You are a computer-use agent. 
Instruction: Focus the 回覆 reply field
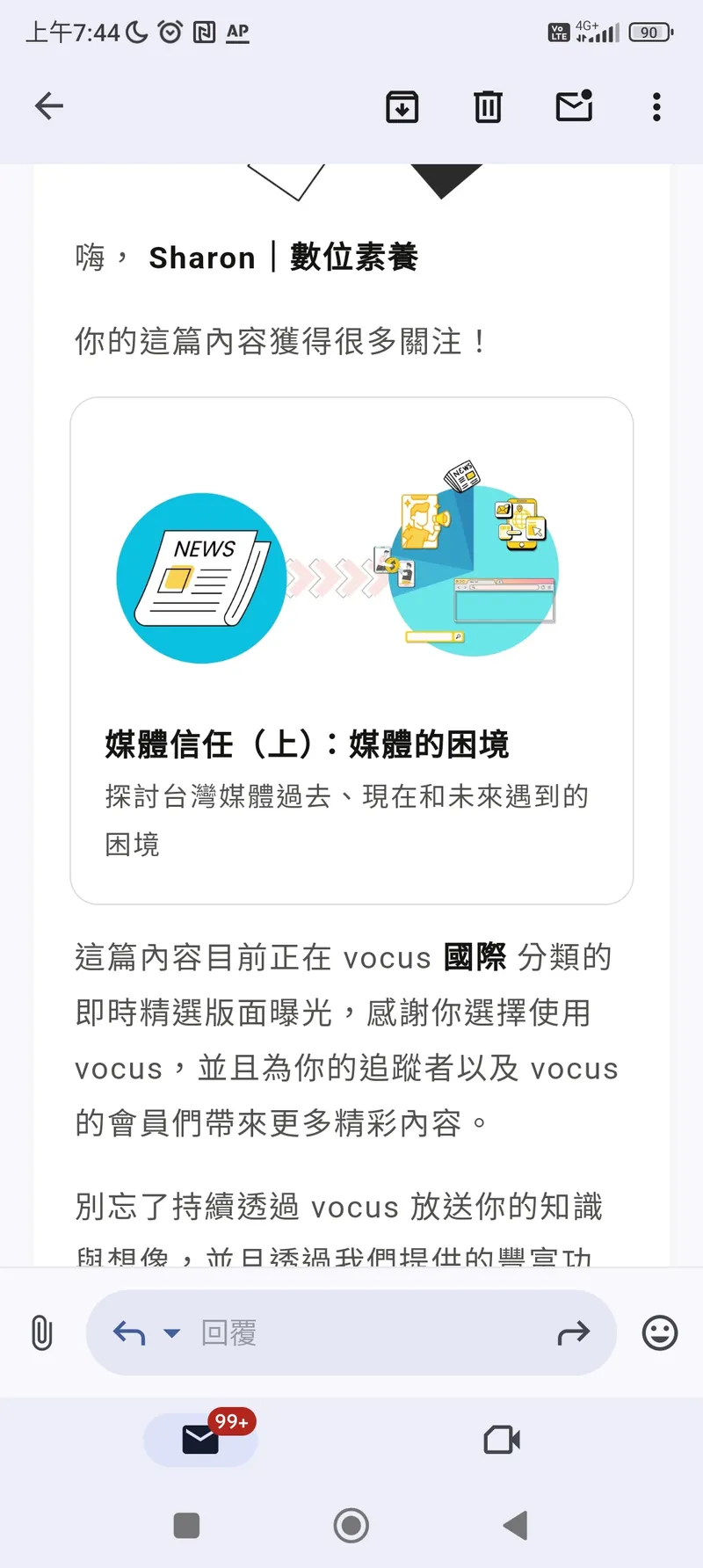coord(351,1333)
